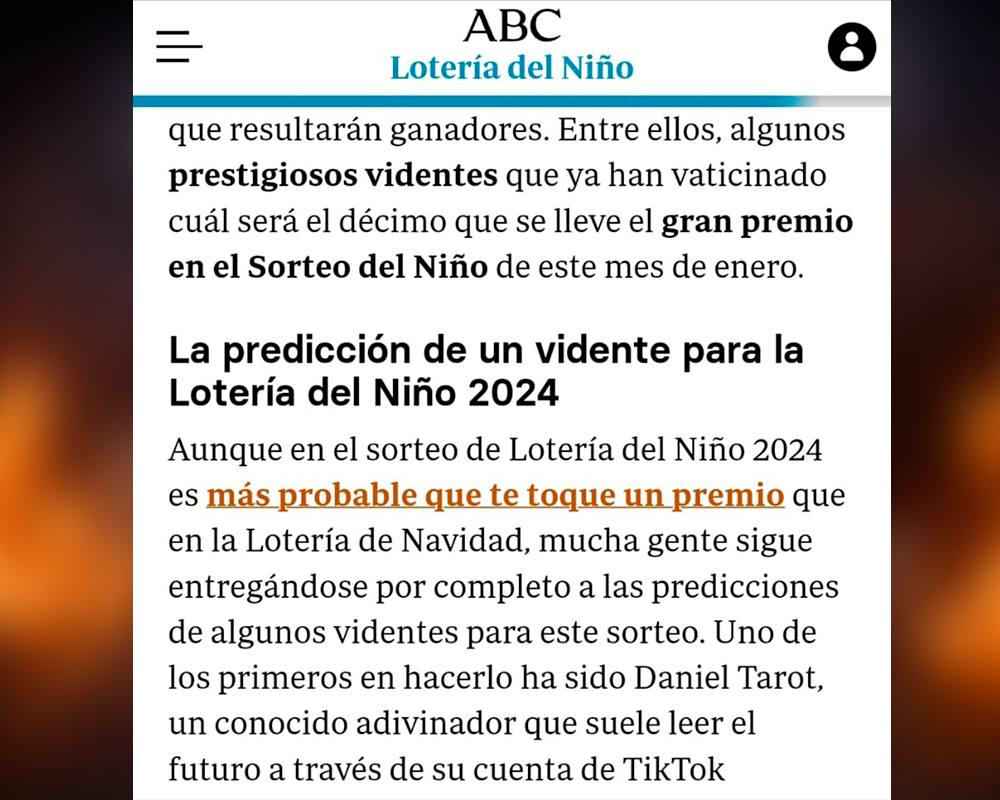The image size is (1000, 800).
Task: Open the hamburger menu
Action: 179,46
